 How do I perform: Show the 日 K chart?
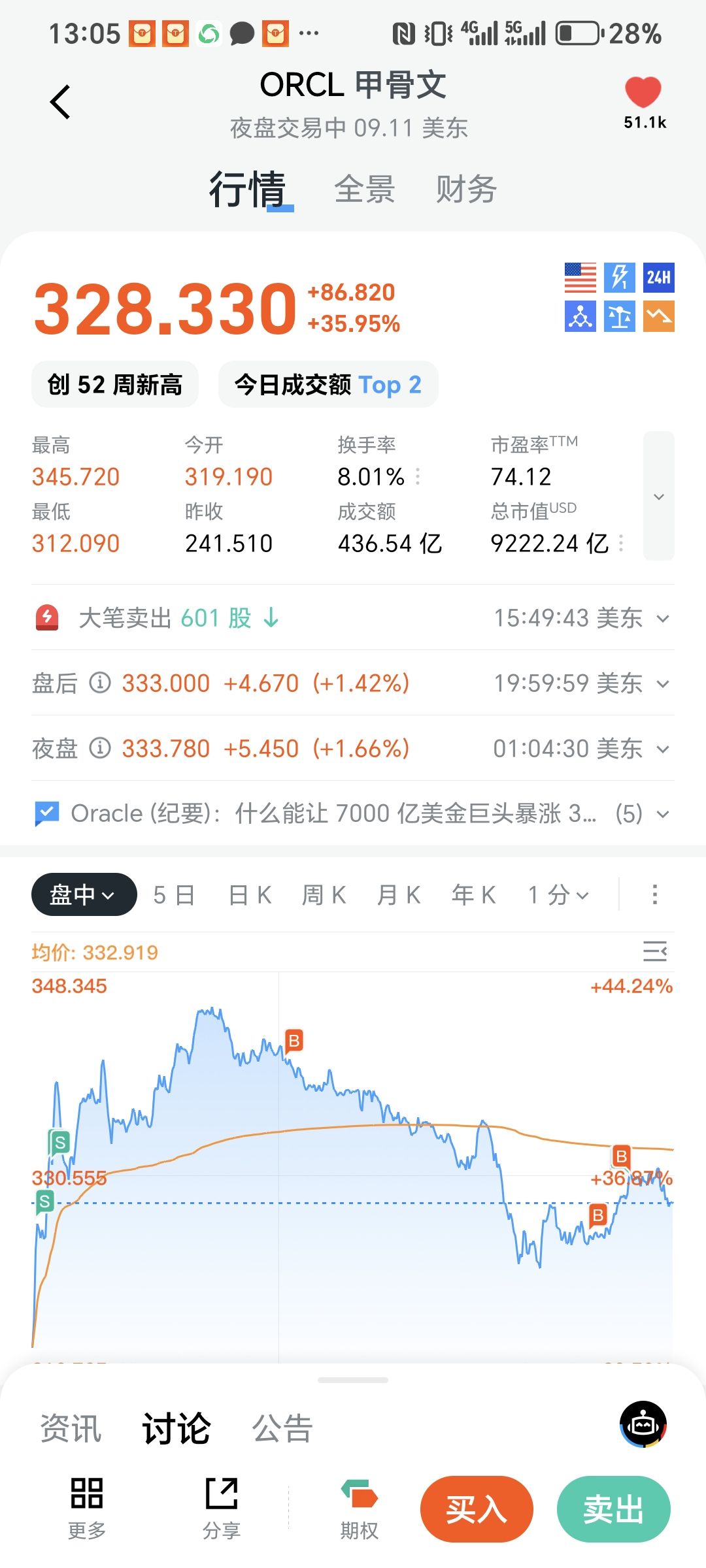point(250,895)
